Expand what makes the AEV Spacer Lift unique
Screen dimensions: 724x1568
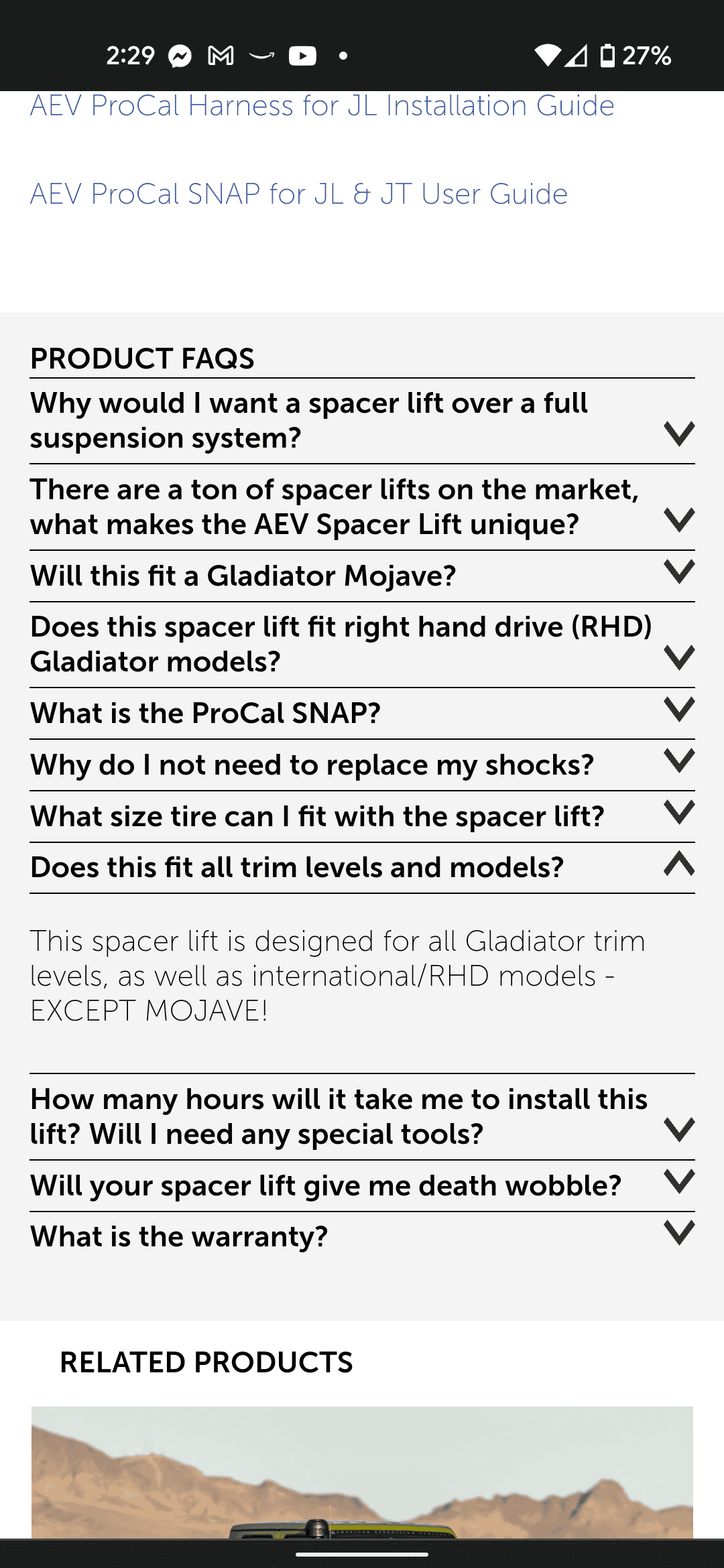pyautogui.click(x=362, y=507)
